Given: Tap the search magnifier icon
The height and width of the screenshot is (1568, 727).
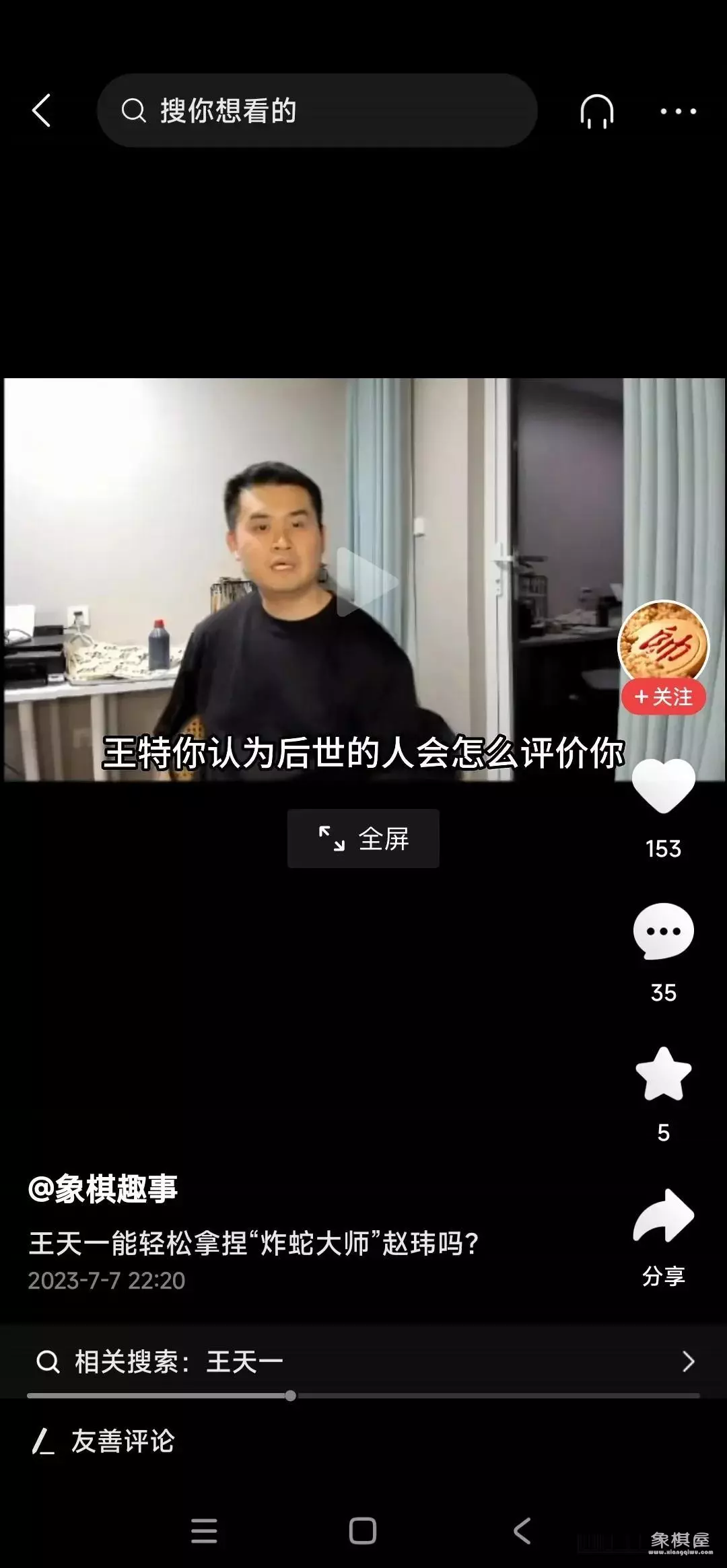Looking at the screenshot, I should [x=134, y=110].
